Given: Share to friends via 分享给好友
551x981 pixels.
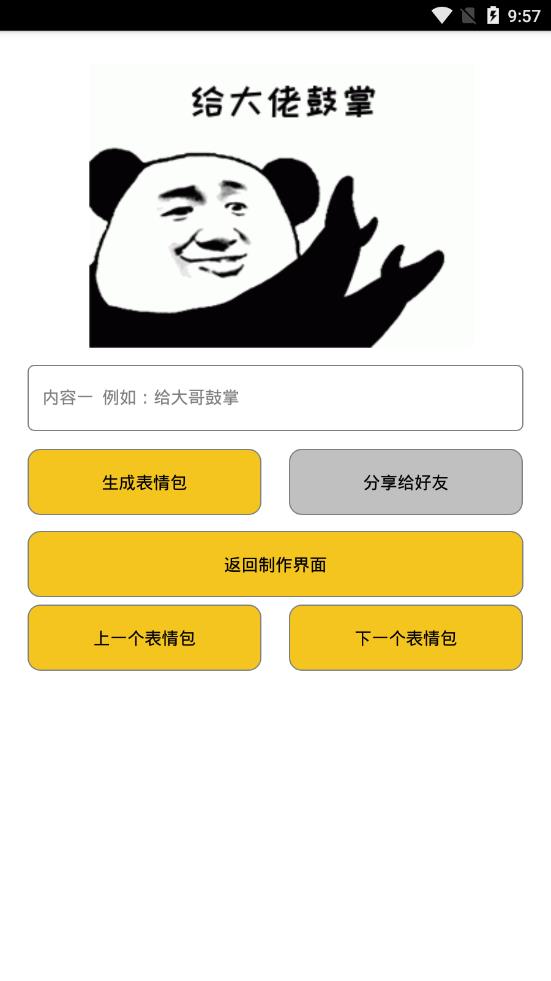Looking at the screenshot, I should [406, 482].
